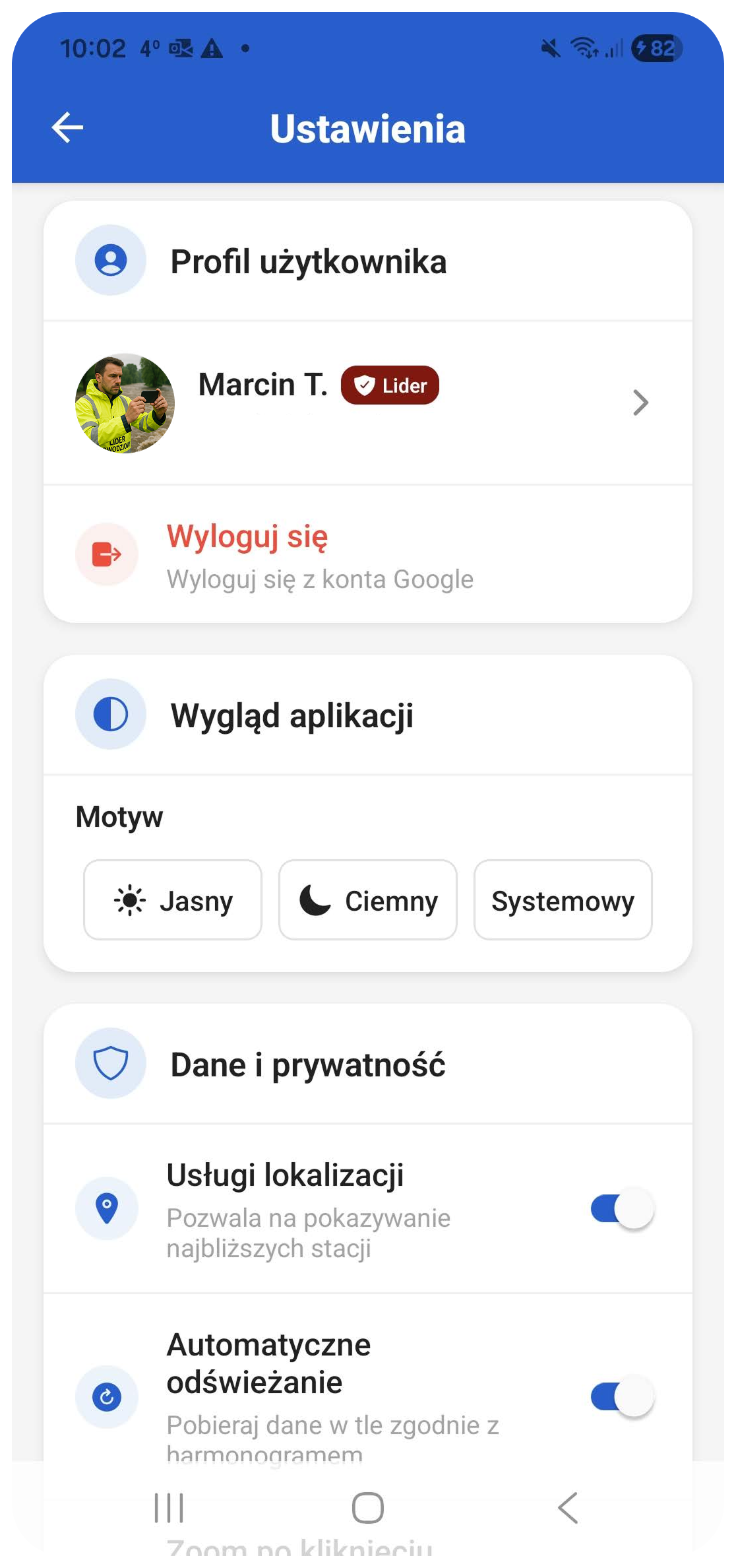Click the automatic refresh icon

107,1397
